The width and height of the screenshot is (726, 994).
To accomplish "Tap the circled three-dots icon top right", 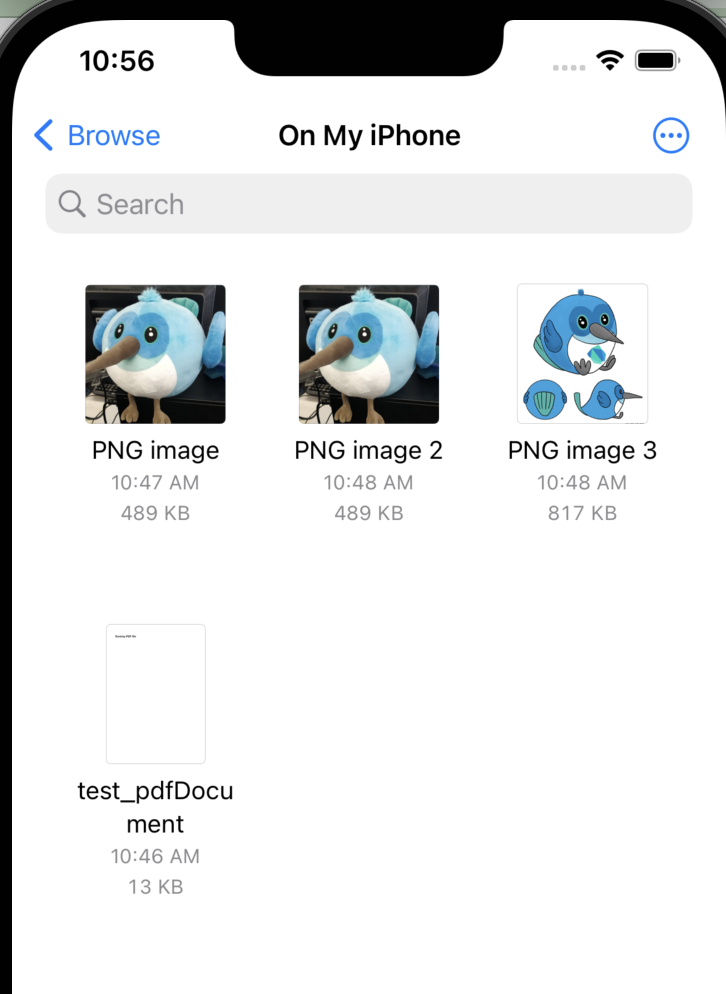I will (x=671, y=135).
